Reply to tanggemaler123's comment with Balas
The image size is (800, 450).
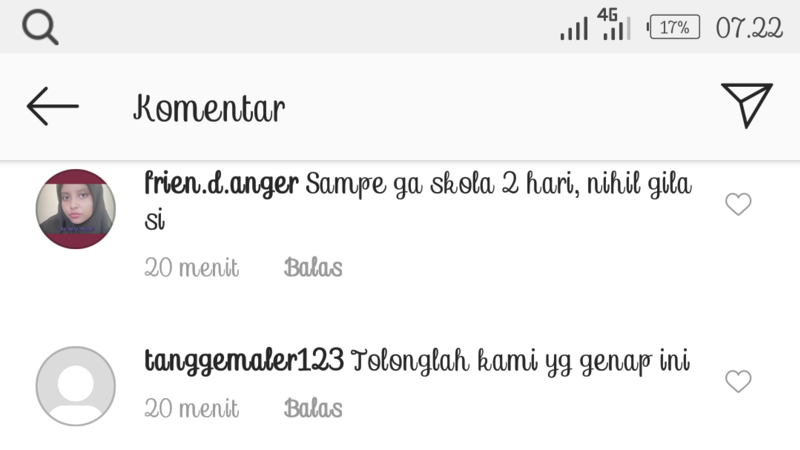pyautogui.click(x=313, y=408)
